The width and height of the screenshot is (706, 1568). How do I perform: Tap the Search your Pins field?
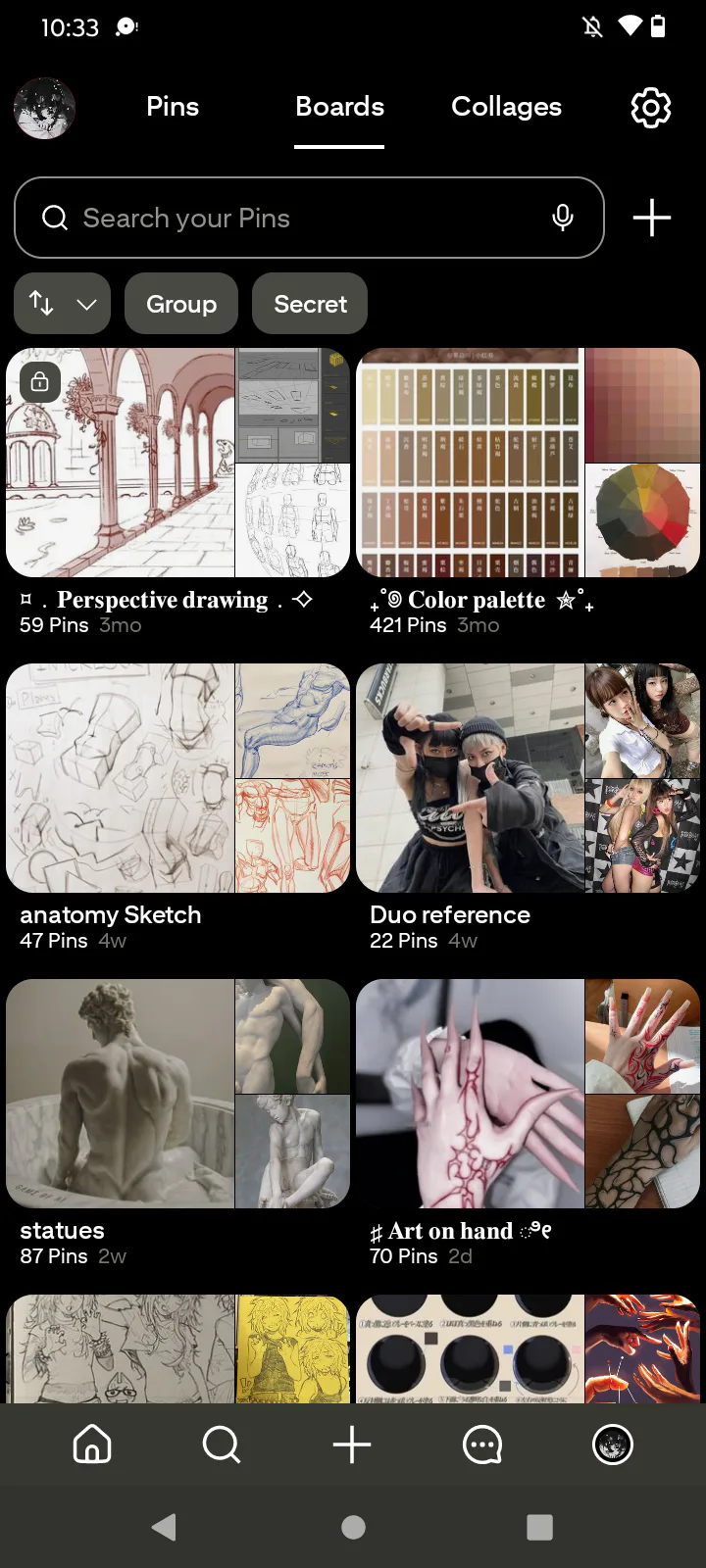coord(294,218)
